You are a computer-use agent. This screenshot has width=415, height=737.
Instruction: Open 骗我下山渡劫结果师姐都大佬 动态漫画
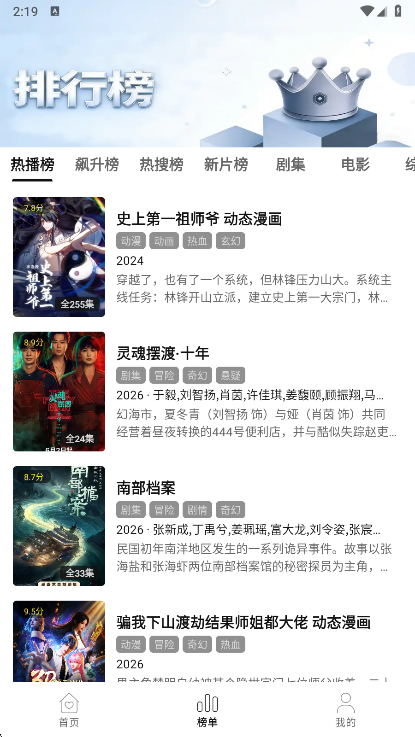click(207, 639)
